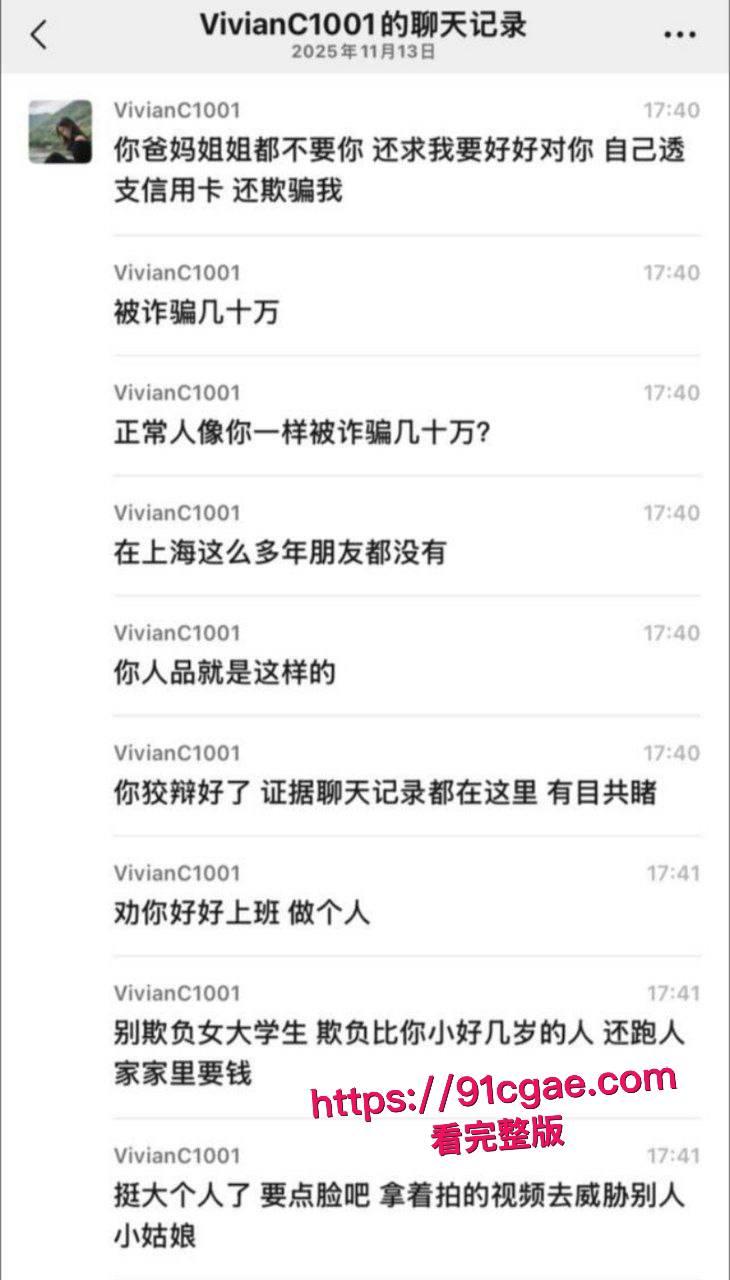Click the red "看完整版" watermark link
Image resolution: width=730 pixels, height=1280 pixels.
(497, 1135)
